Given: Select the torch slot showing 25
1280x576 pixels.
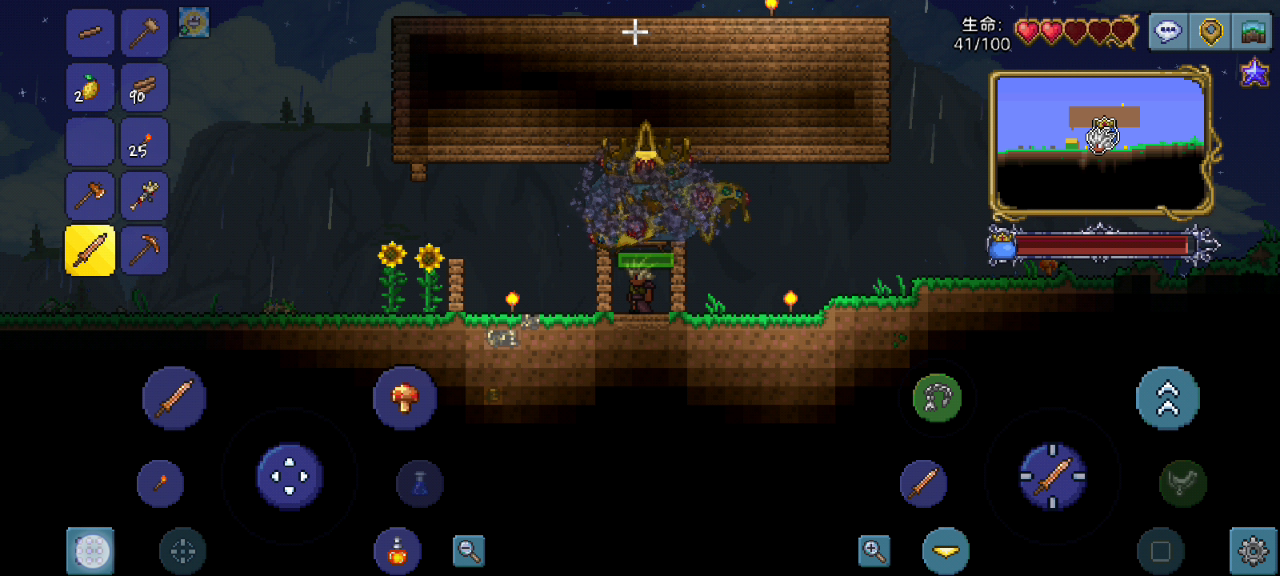Looking at the screenshot, I should click(x=144, y=142).
